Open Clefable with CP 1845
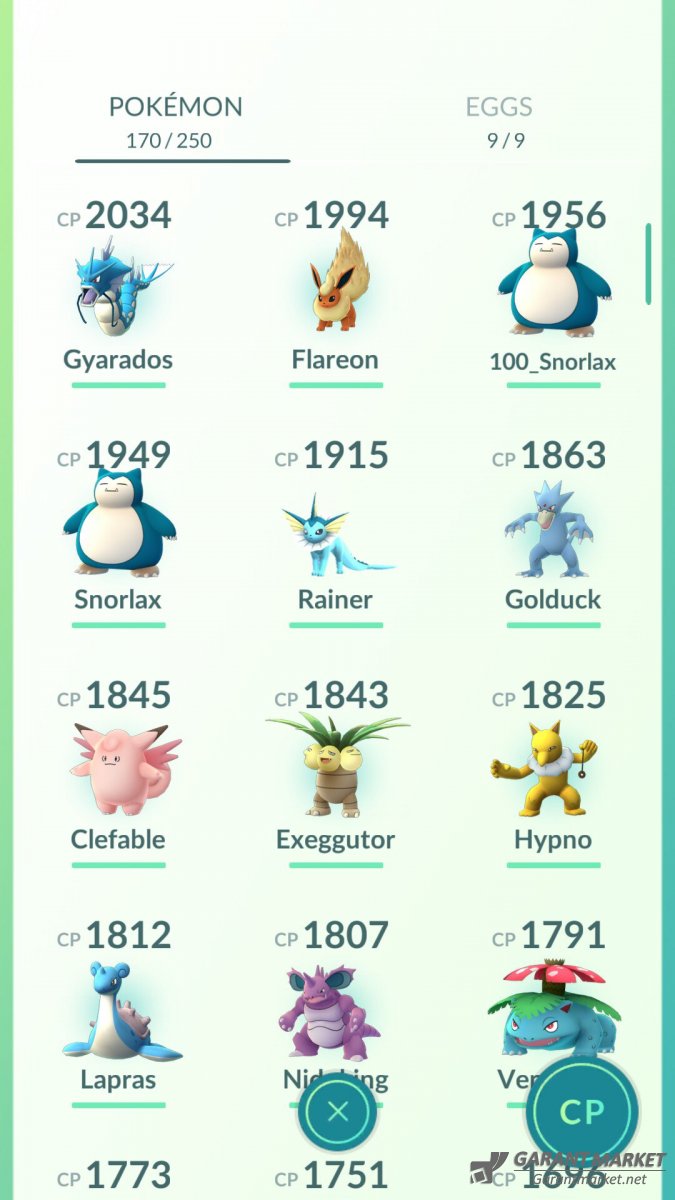 [x=118, y=772]
